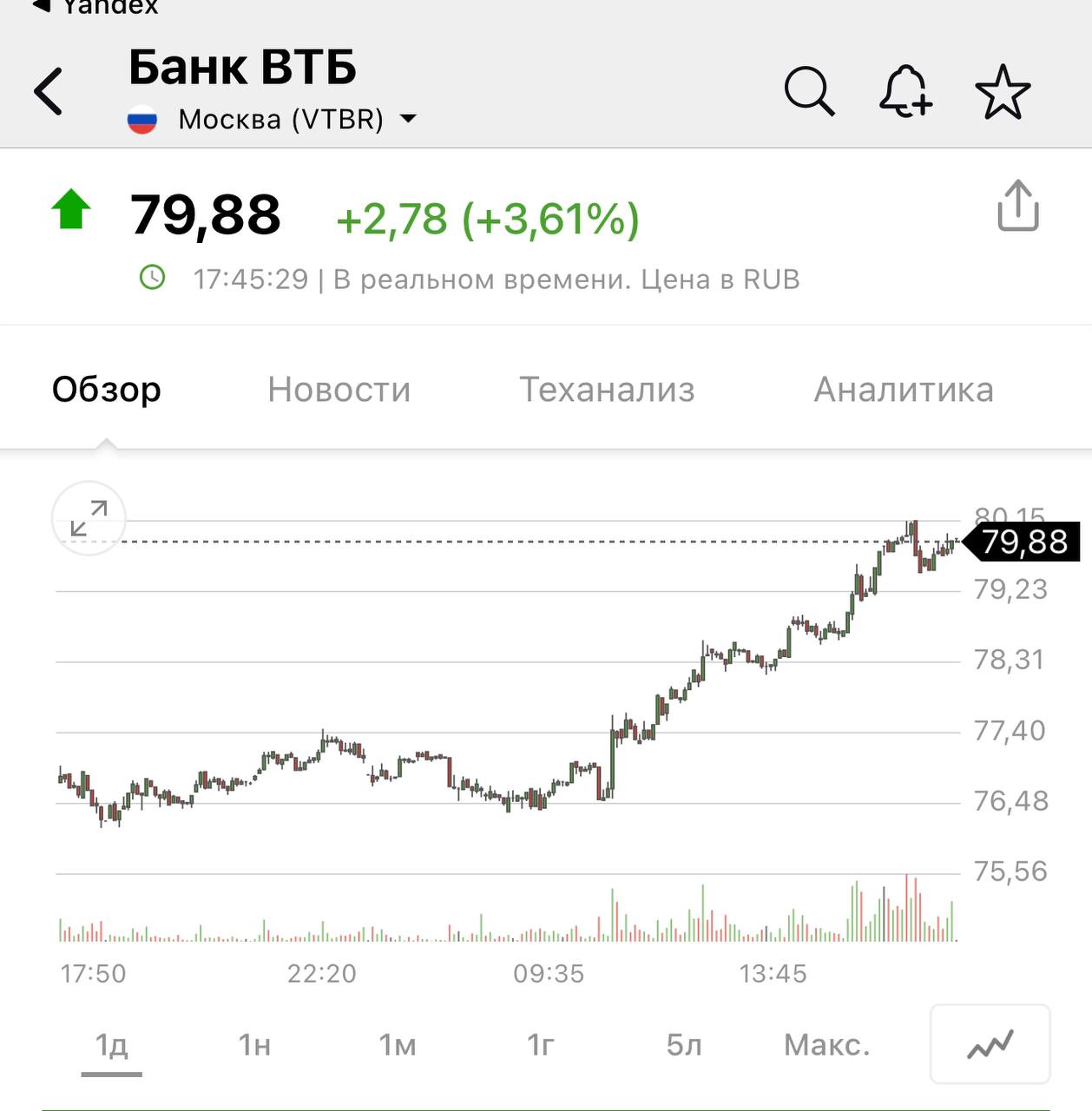Viewport: 1092px width, 1111px height.
Task: Select the Макс. chart period
Action: pos(826,1045)
